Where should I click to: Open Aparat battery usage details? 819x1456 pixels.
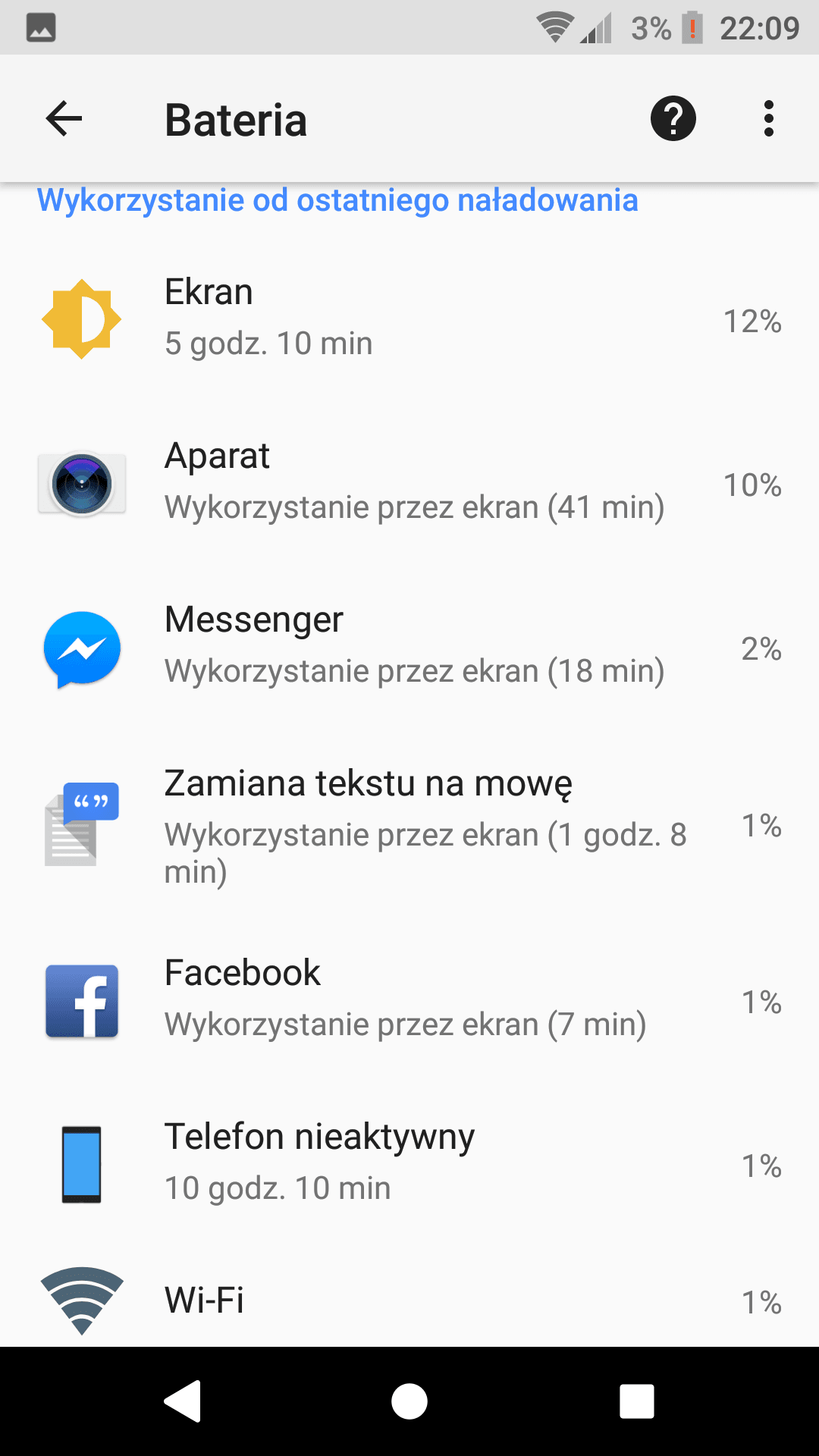click(409, 482)
